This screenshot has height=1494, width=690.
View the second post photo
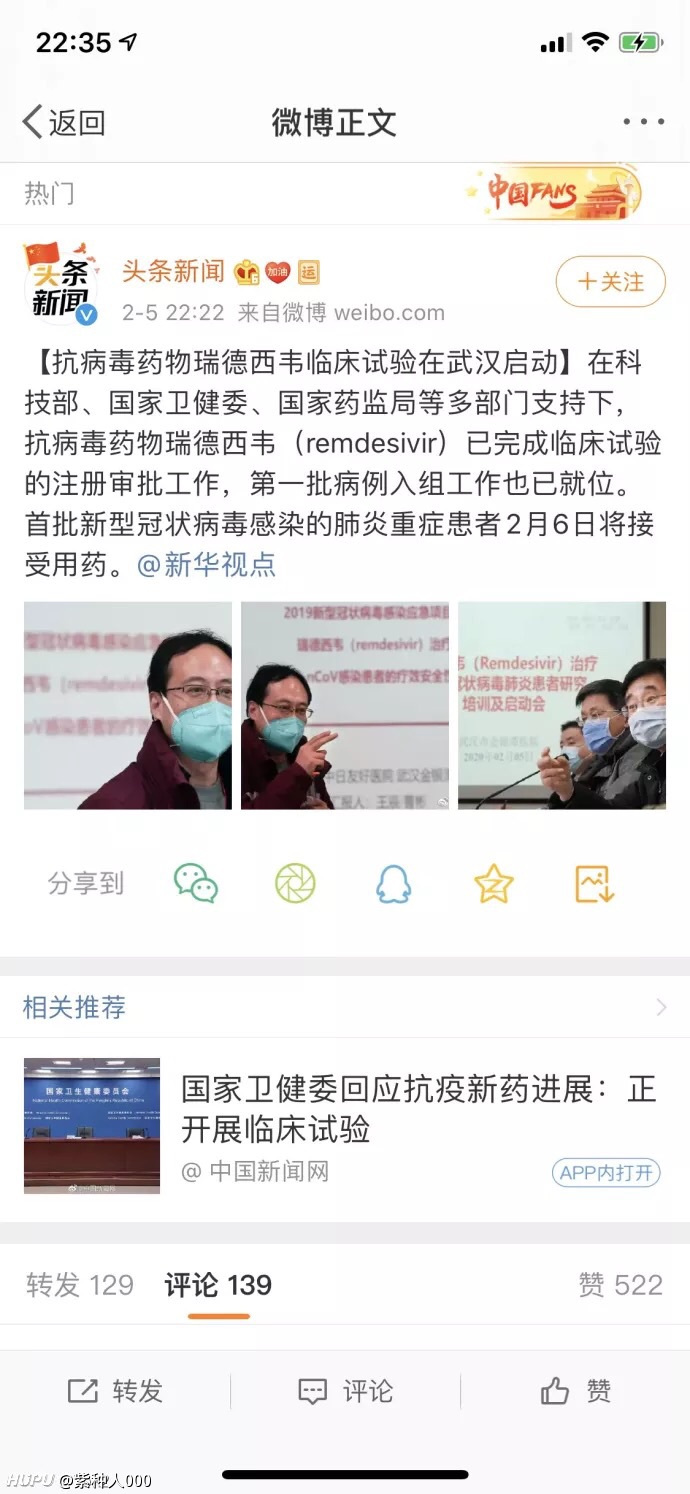[345, 705]
